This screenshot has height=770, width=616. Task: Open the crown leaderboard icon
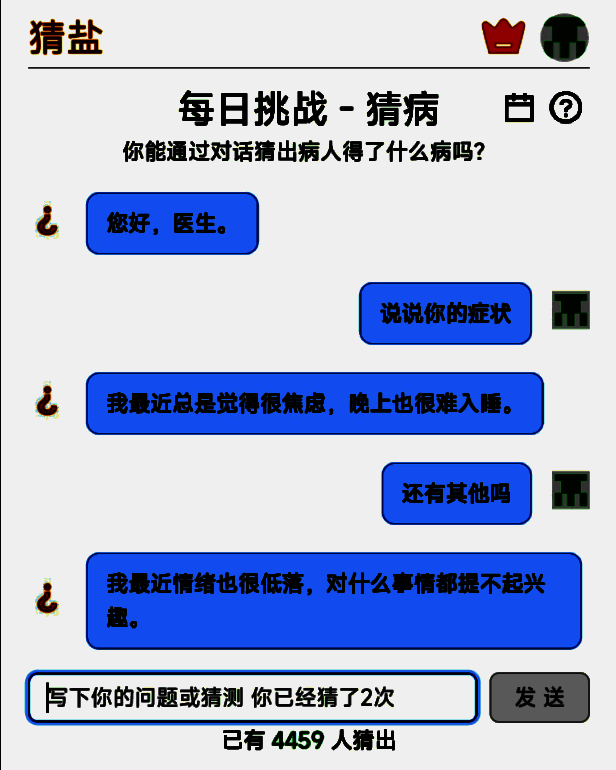(503, 37)
